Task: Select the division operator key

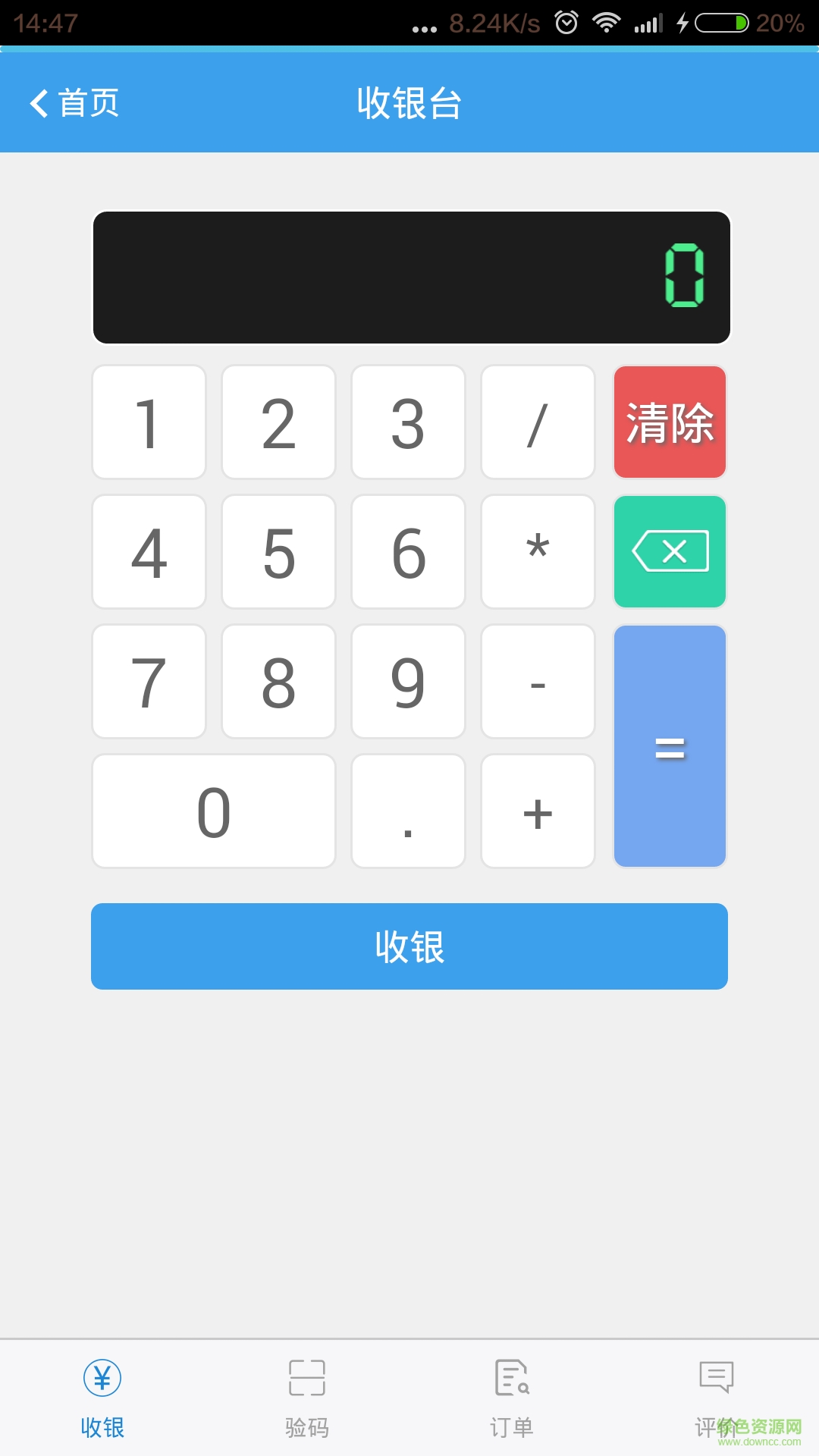Action: (x=538, y=422)
